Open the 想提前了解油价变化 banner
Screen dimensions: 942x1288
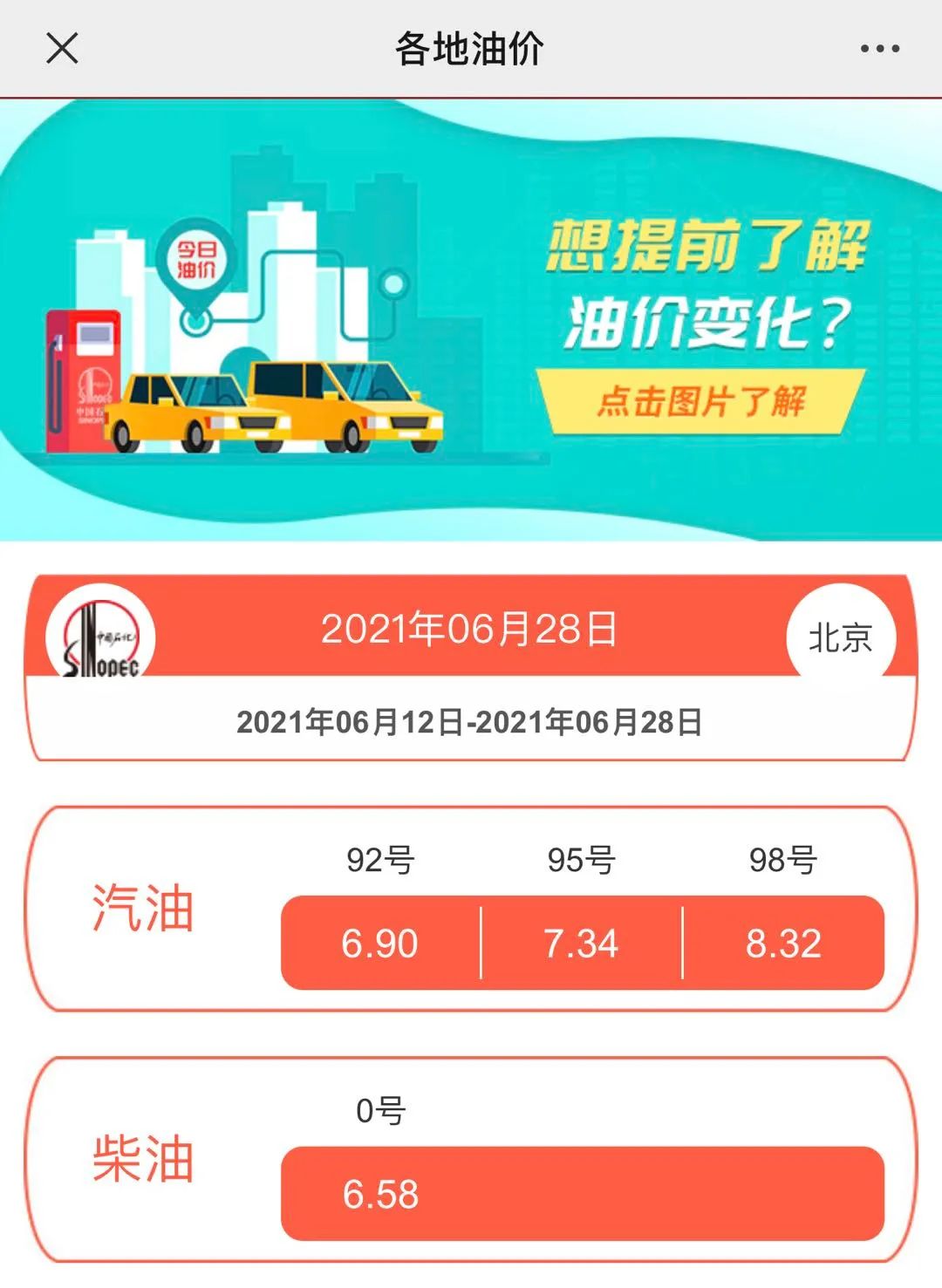pyautogui.click(x=471, y=319)
